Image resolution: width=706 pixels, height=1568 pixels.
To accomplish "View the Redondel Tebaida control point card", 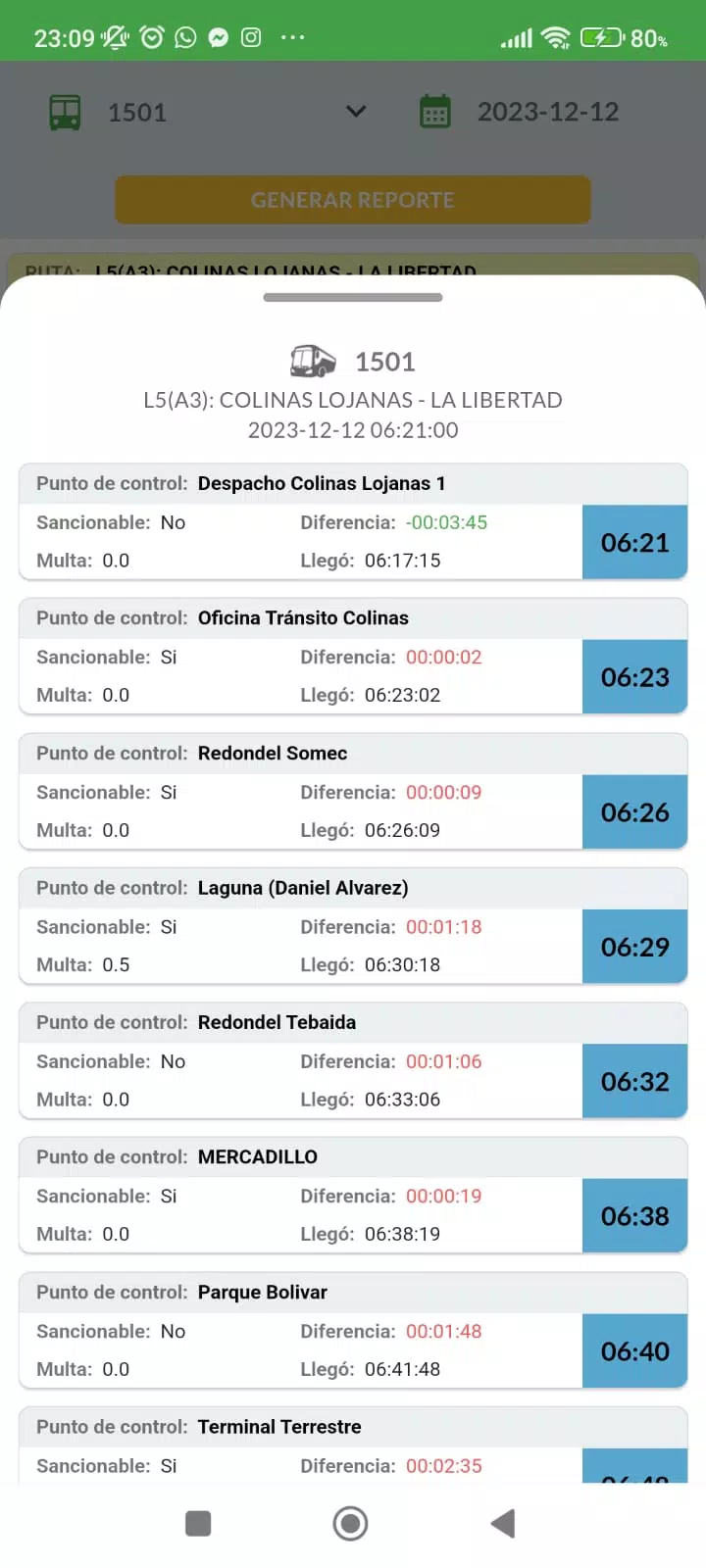I will pos(353,1060).
